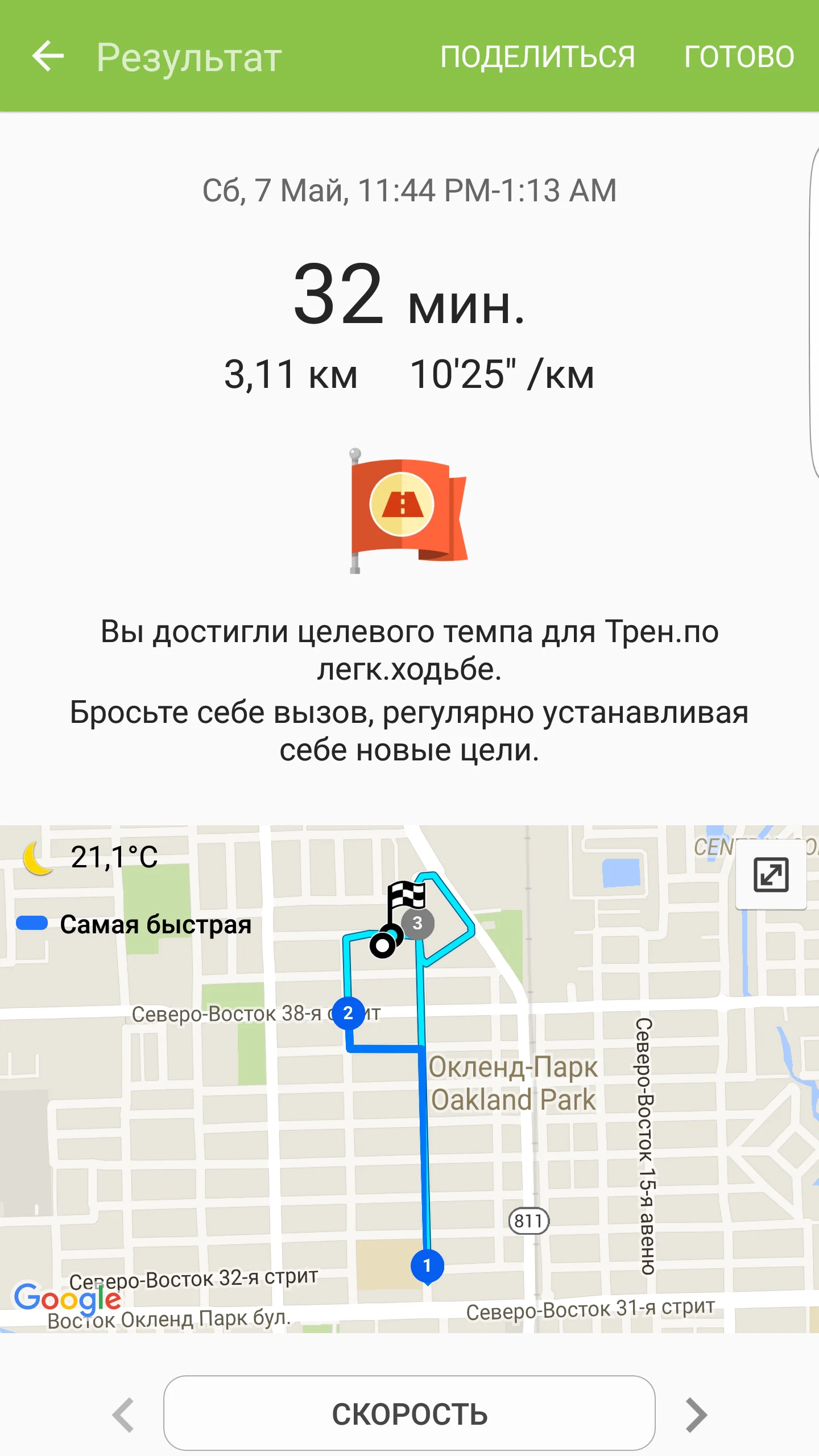Viewport: 819px width, 1456px height.
Task: Show the previous chart with left chevron
Action: 123,1414
